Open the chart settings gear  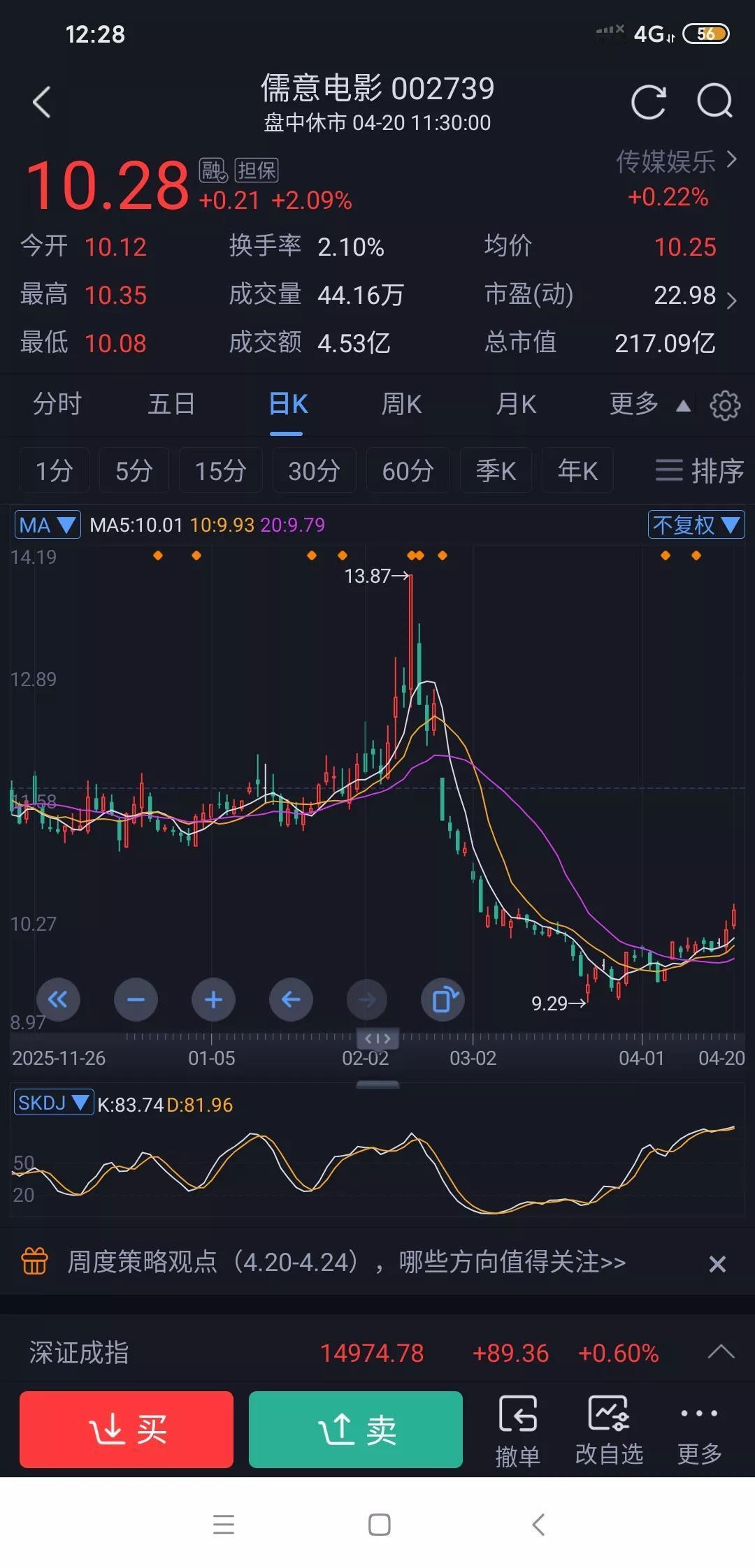point(725,404)
